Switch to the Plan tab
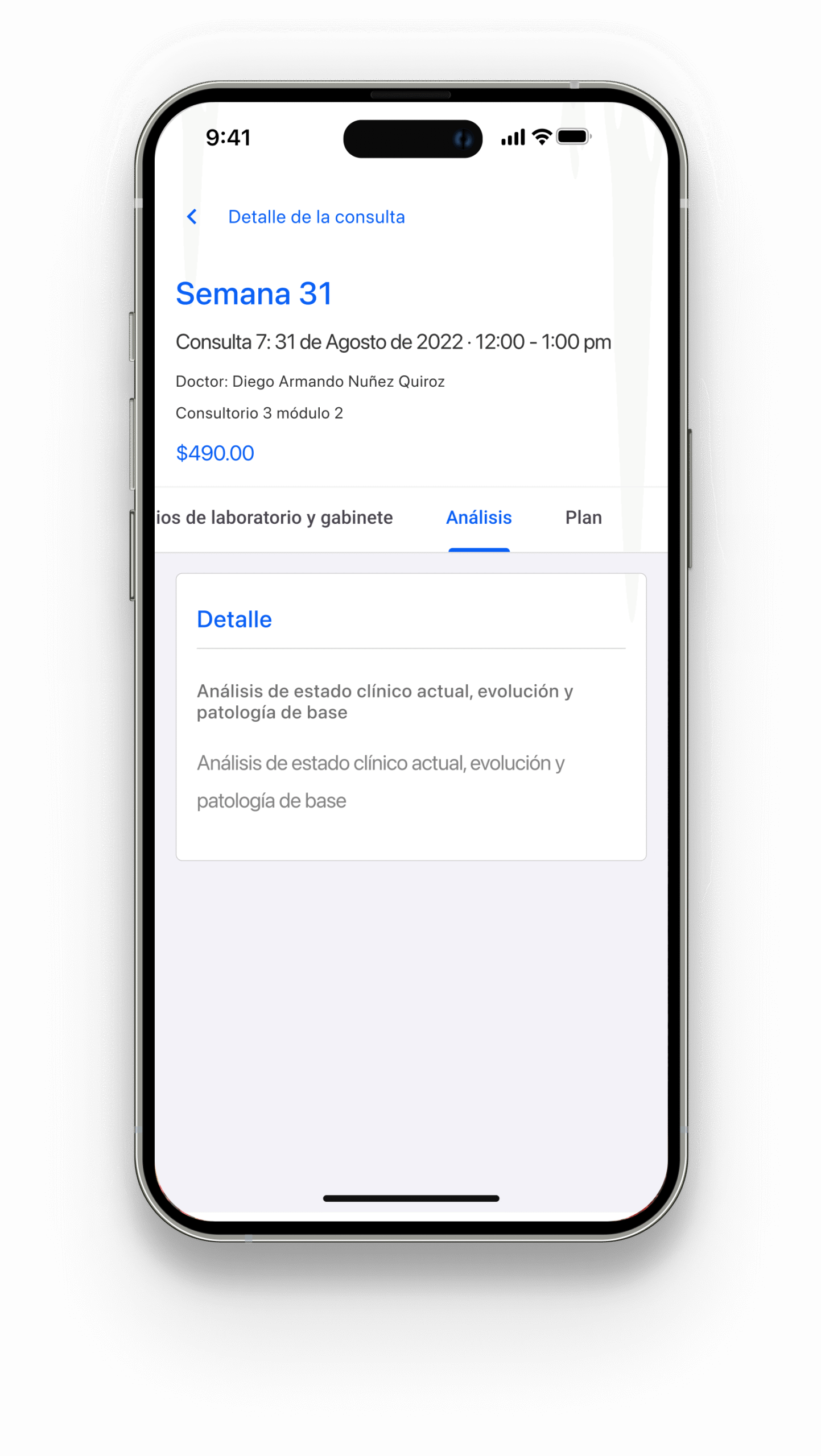This screenshot has width=821, height=1456. tap(583, 518)
